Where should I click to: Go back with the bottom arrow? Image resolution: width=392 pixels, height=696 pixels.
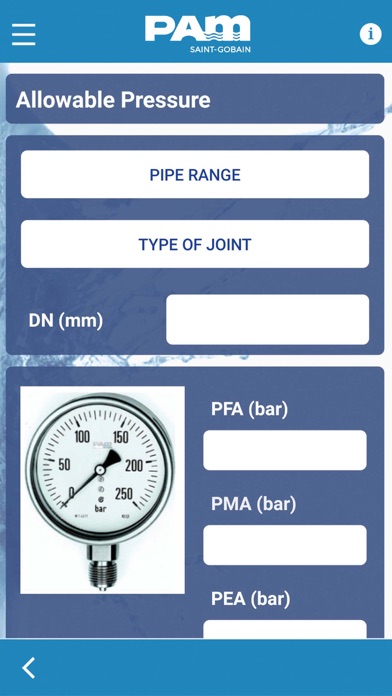29,668
